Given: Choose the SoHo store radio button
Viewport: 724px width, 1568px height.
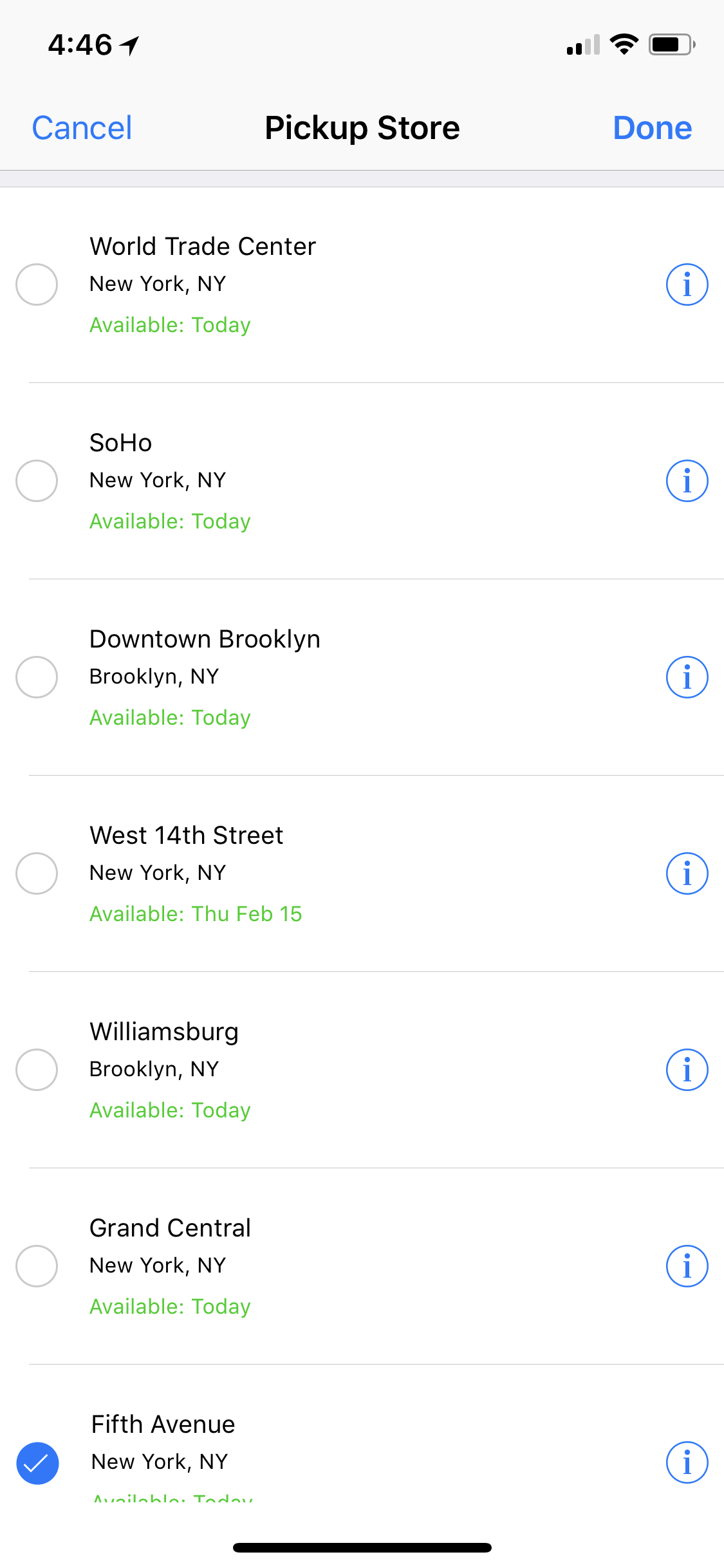Looking at the screenshot, I should coord(37,481).
